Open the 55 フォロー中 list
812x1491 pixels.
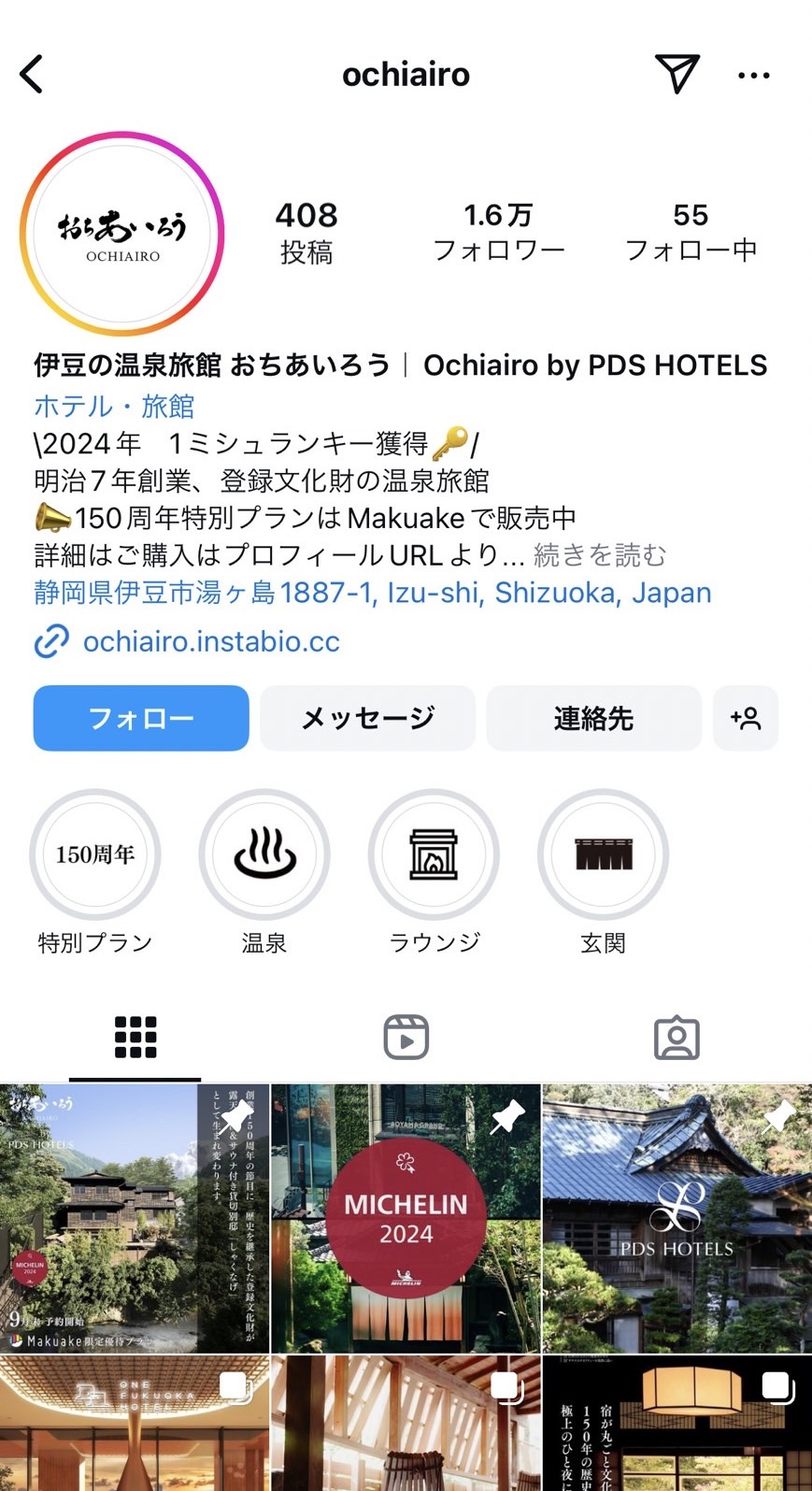tap(691, 232)
